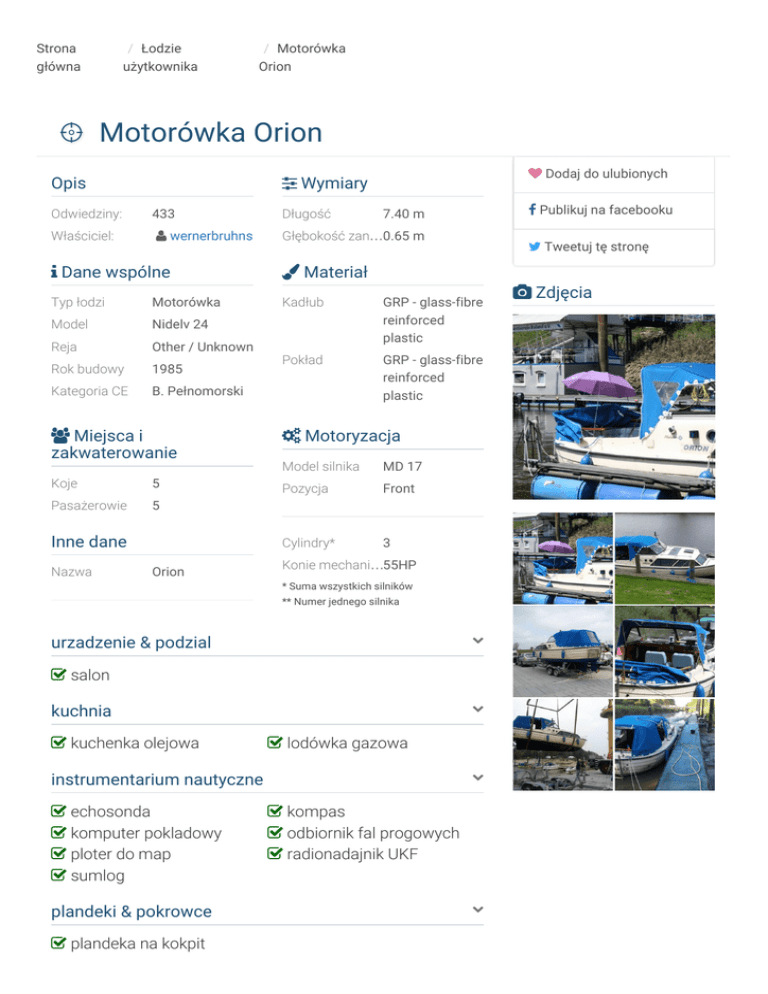
Task: Go to Strona główna breadcrumb
Action: 57,57
